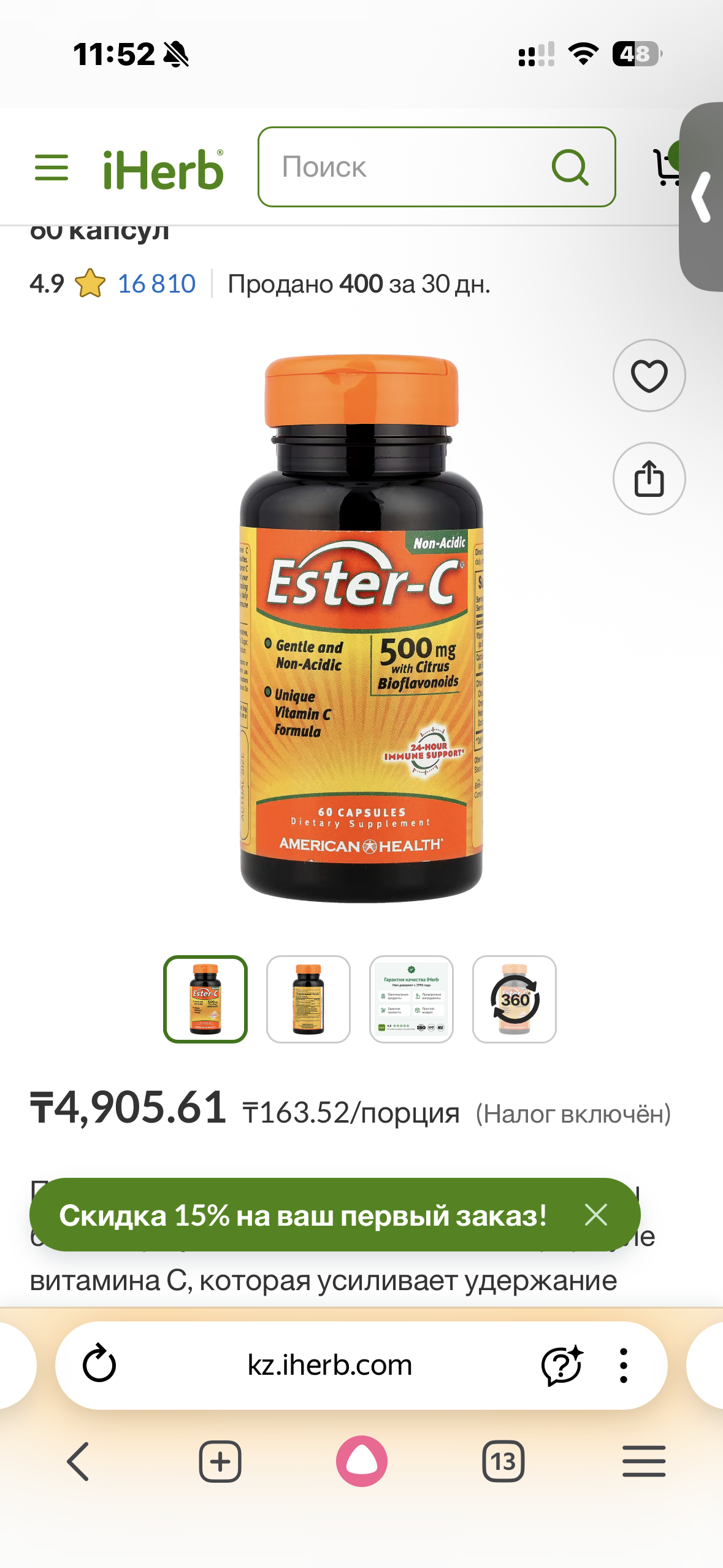
Task: Open the main Ester-C product image
Action: [x=361, y=629]
